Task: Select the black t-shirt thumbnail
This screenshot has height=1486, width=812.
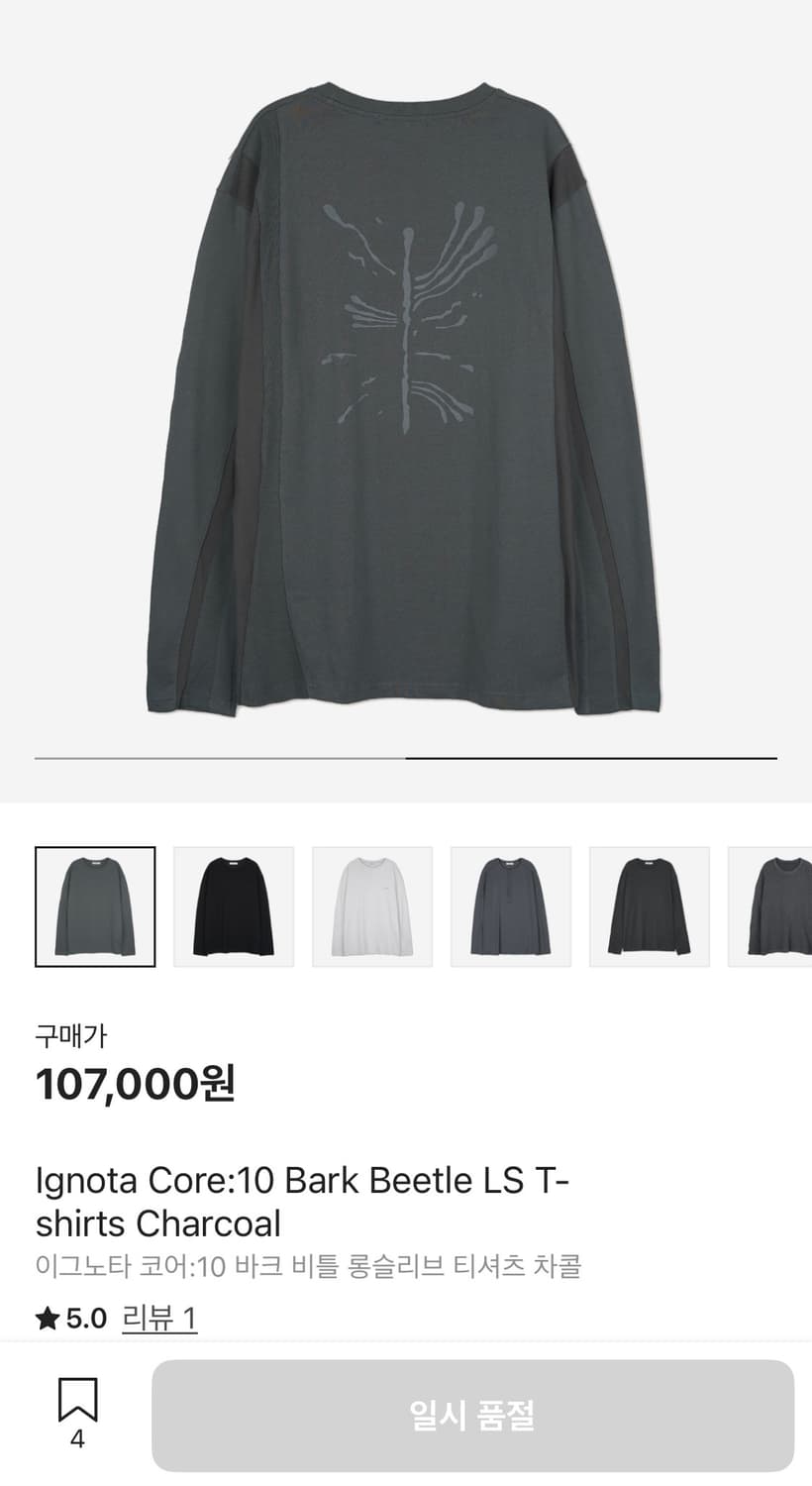Action: (234, 904)
